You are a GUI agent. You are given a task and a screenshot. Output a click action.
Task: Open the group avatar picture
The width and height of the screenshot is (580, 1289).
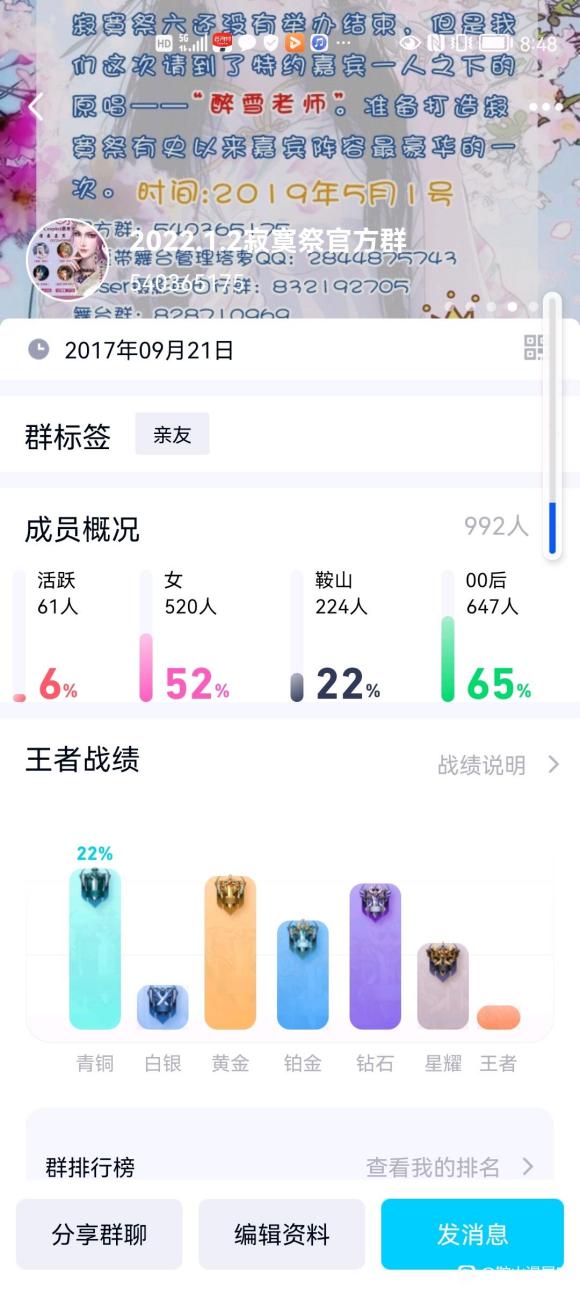pos(67,259)
